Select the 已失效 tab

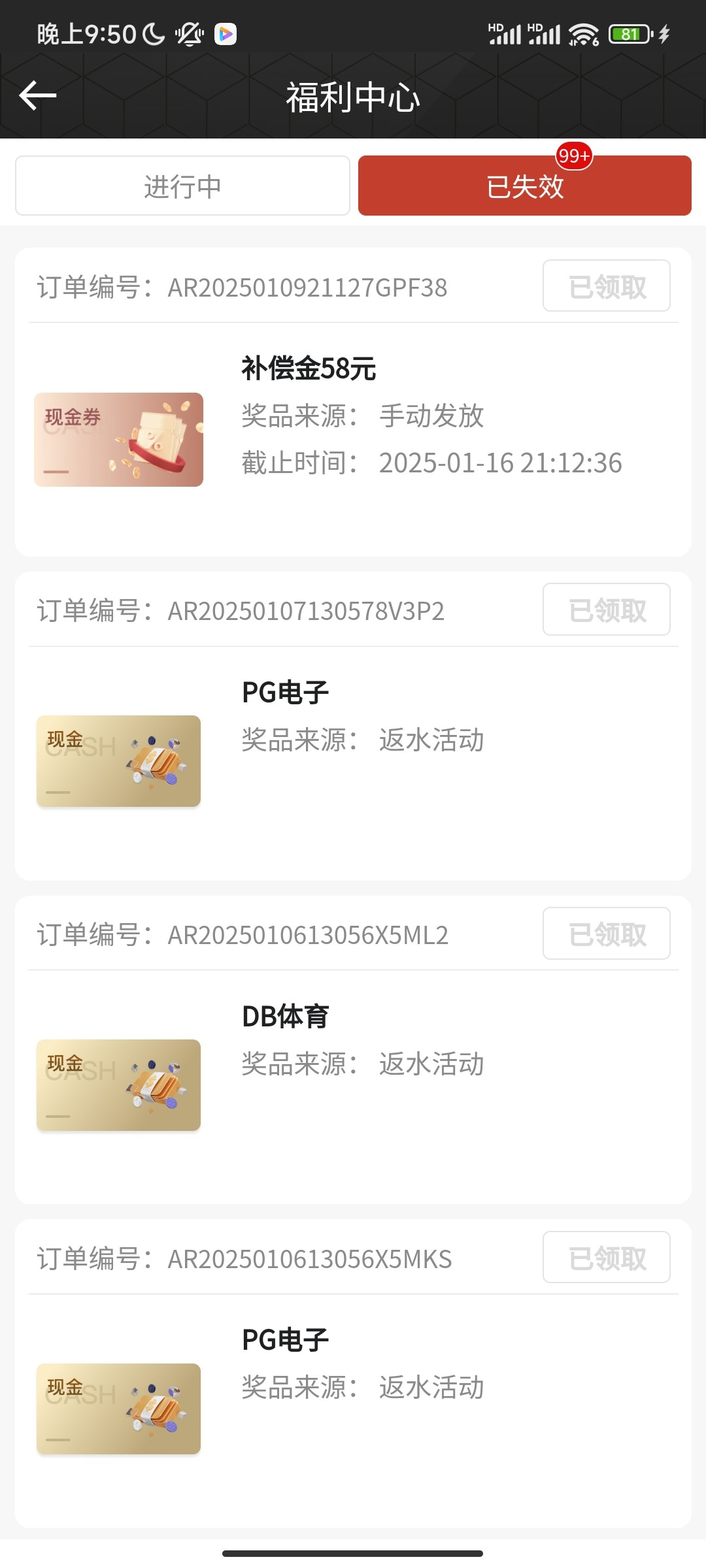pos(524,186)
